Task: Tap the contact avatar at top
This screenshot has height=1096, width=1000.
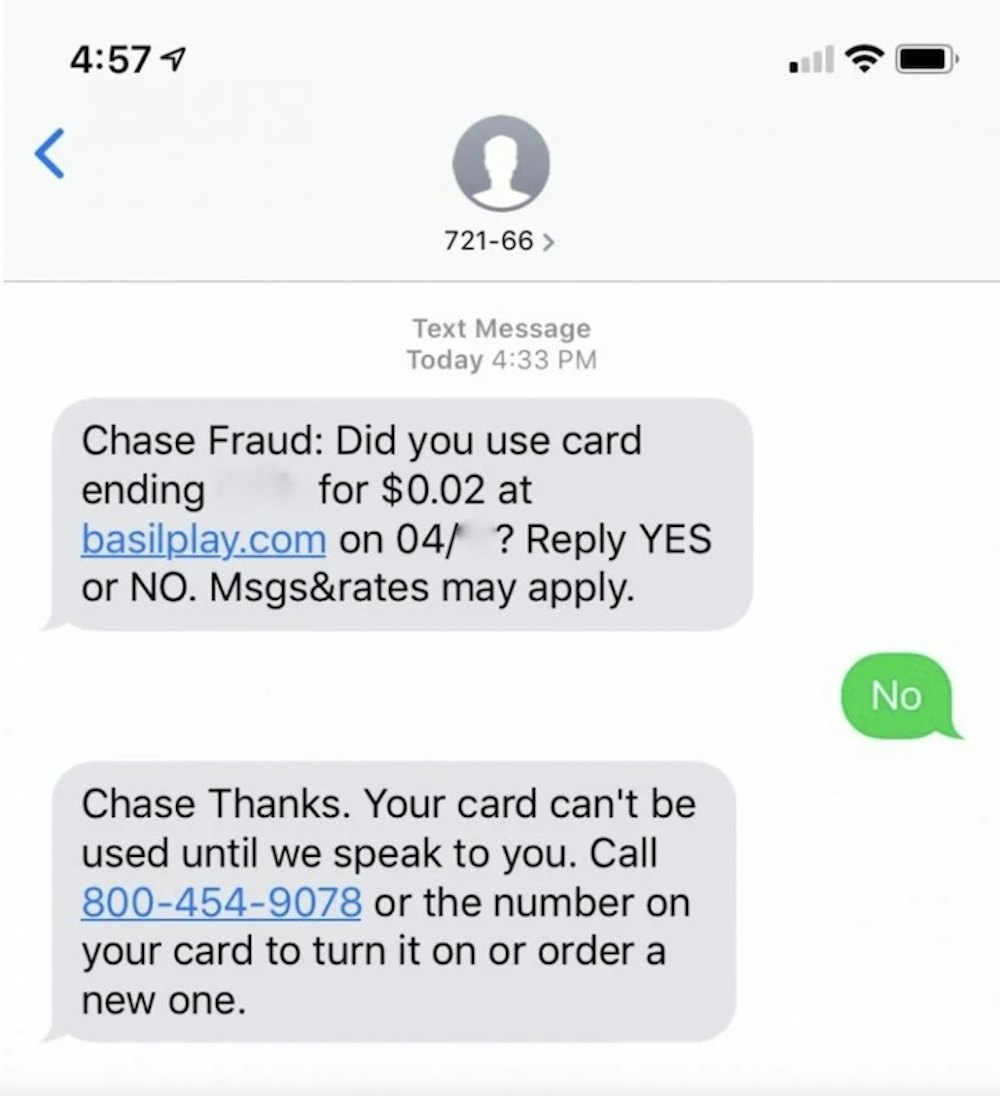Action: [x=500, y=162]
